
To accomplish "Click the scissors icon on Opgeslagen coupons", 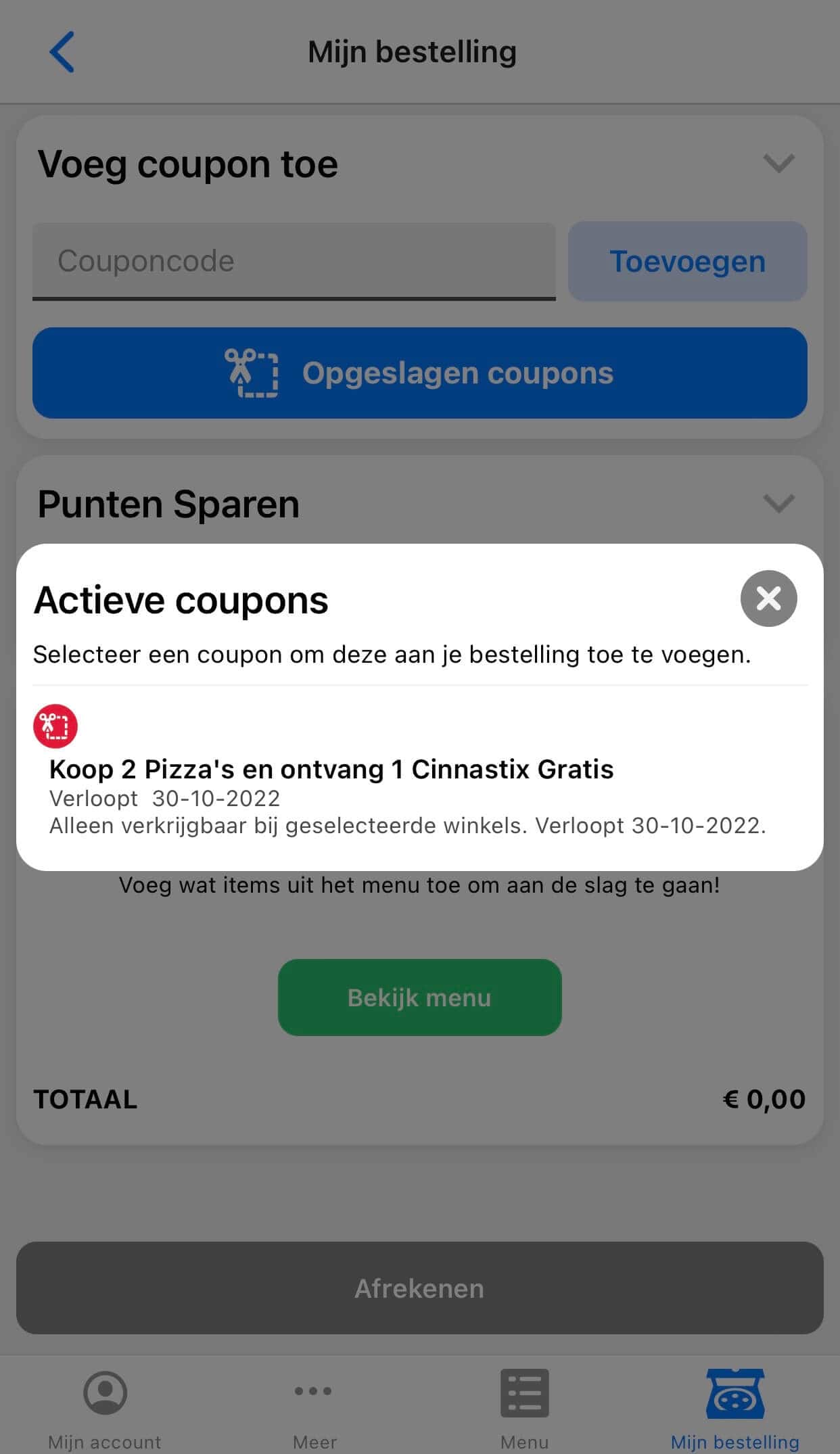I will click(252, 373).
